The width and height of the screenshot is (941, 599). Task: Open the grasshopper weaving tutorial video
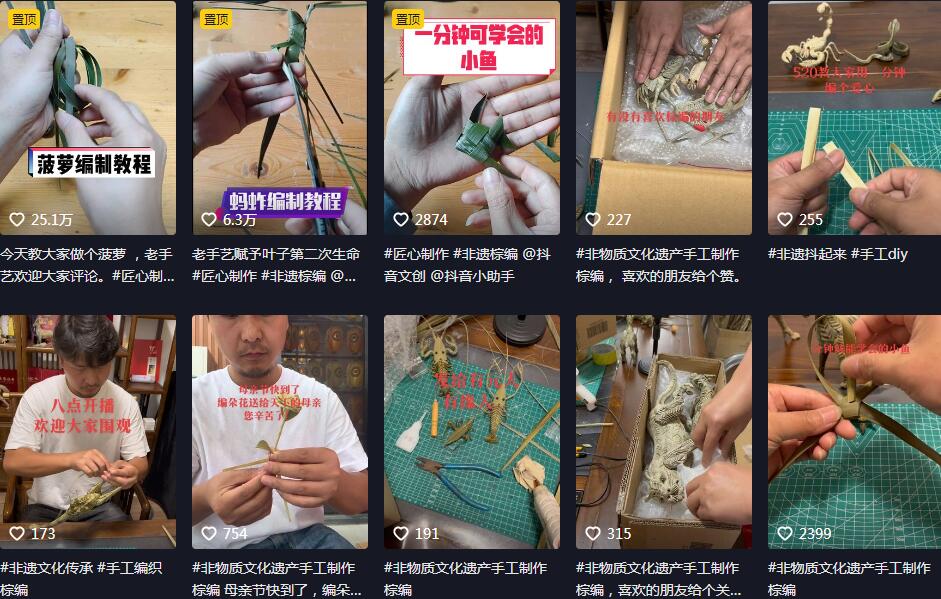[x=279, y=118]
